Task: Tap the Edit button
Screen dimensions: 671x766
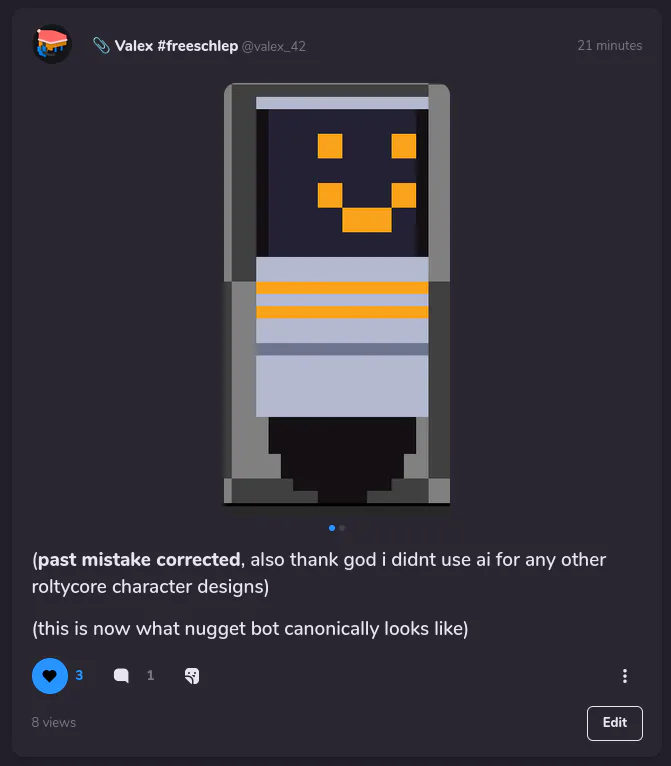Action: [x=614, y=723]
